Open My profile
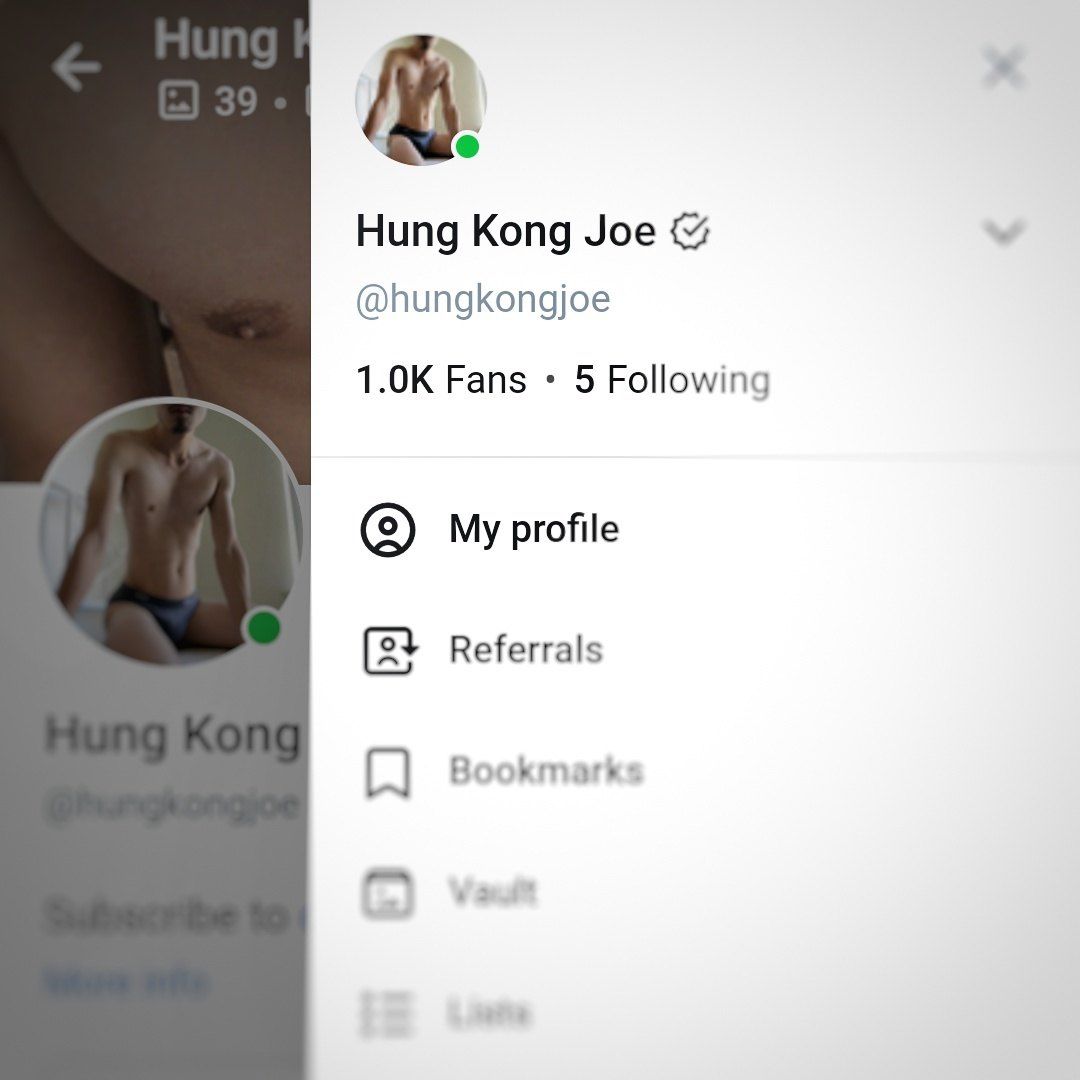The image size is (1080, 1080). click(533, 529)
